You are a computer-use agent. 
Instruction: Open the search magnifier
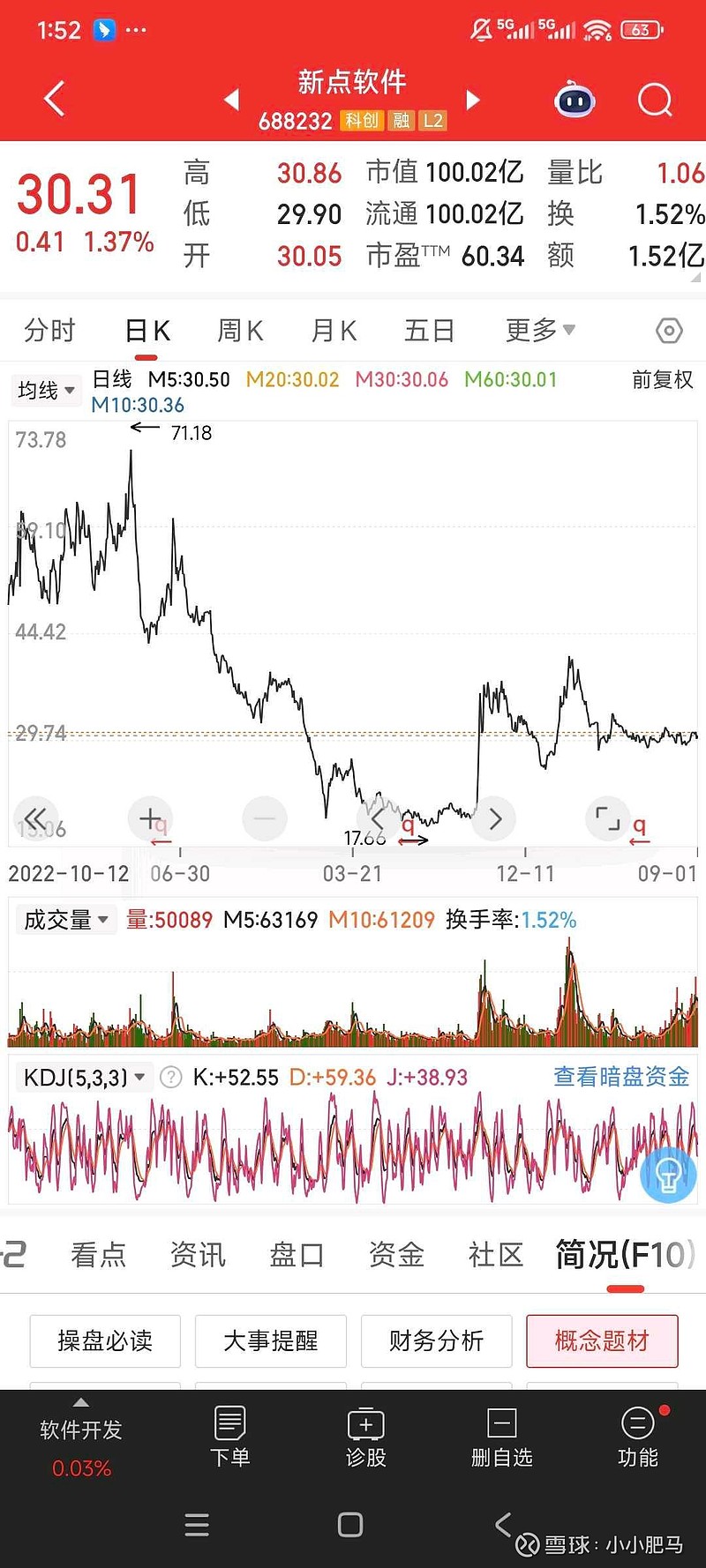(654, 100)
